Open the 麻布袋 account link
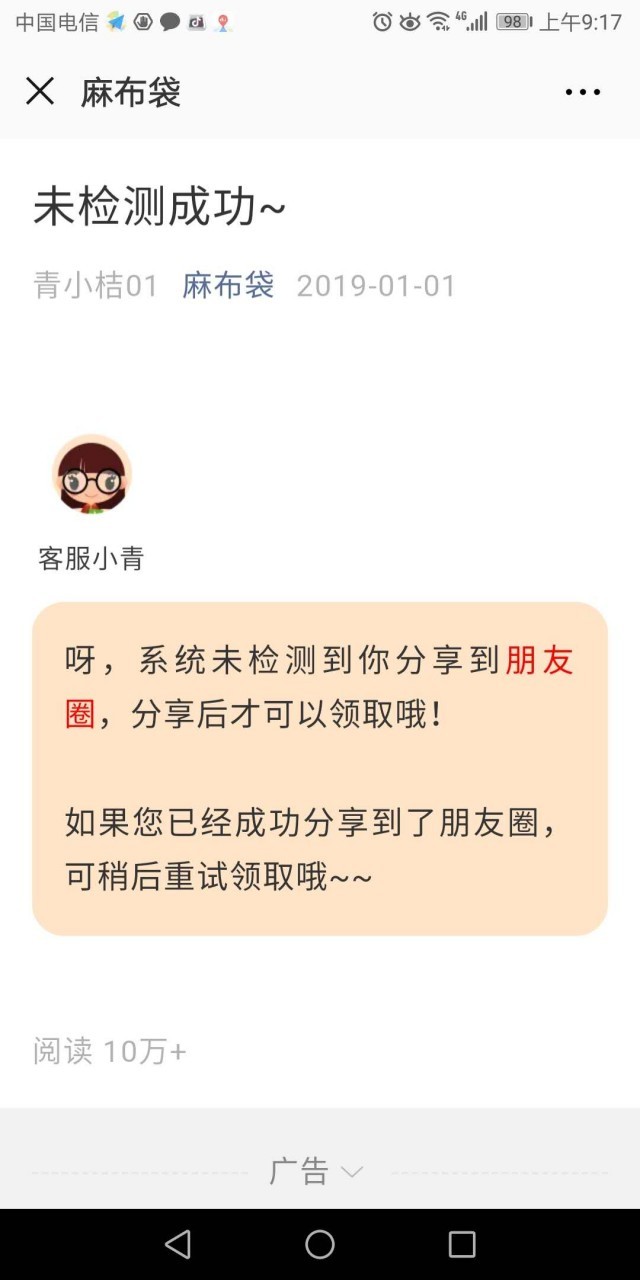 point(228,286)
